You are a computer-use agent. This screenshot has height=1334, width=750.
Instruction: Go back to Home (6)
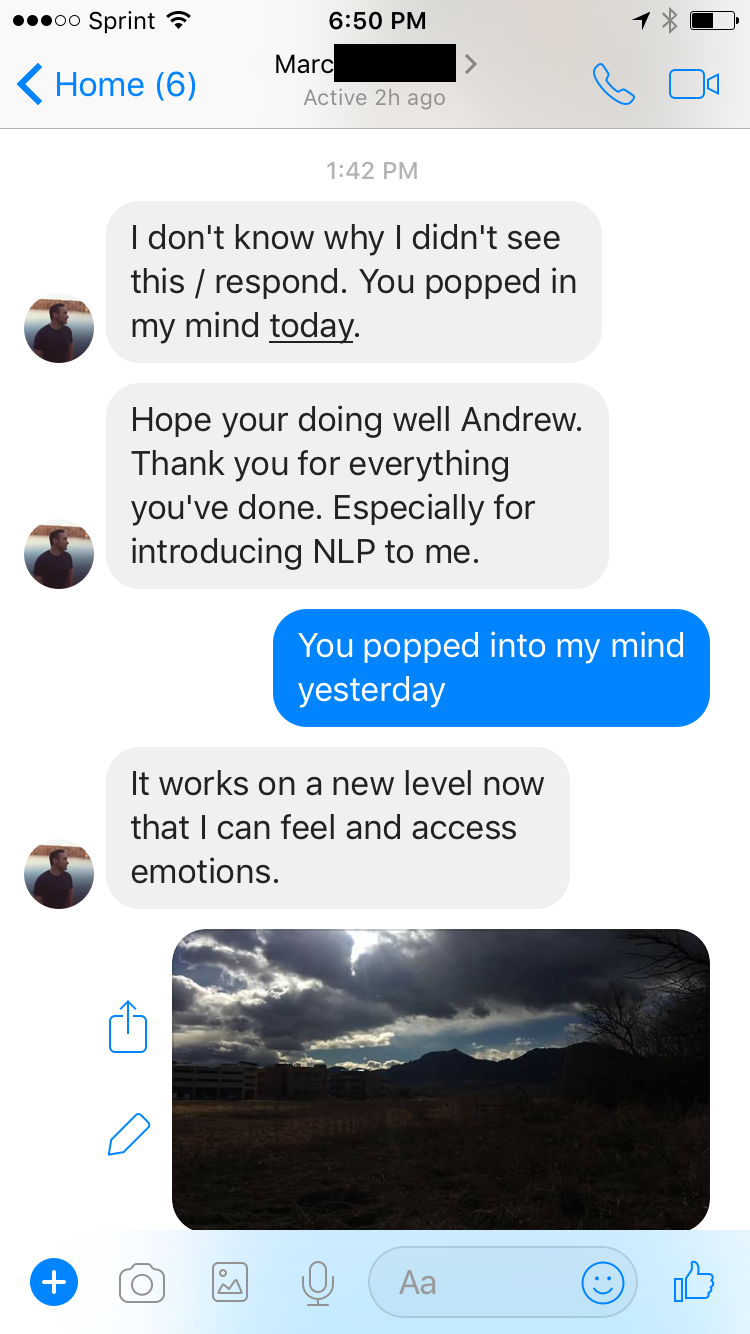tap(107, 85)
